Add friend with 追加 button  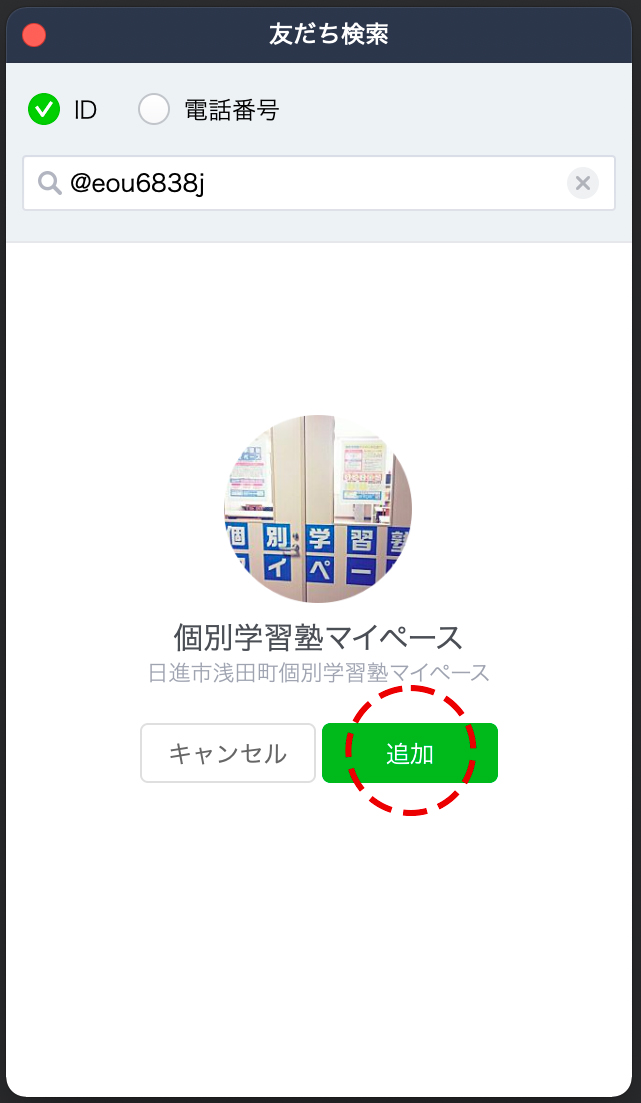pos(410,753)
